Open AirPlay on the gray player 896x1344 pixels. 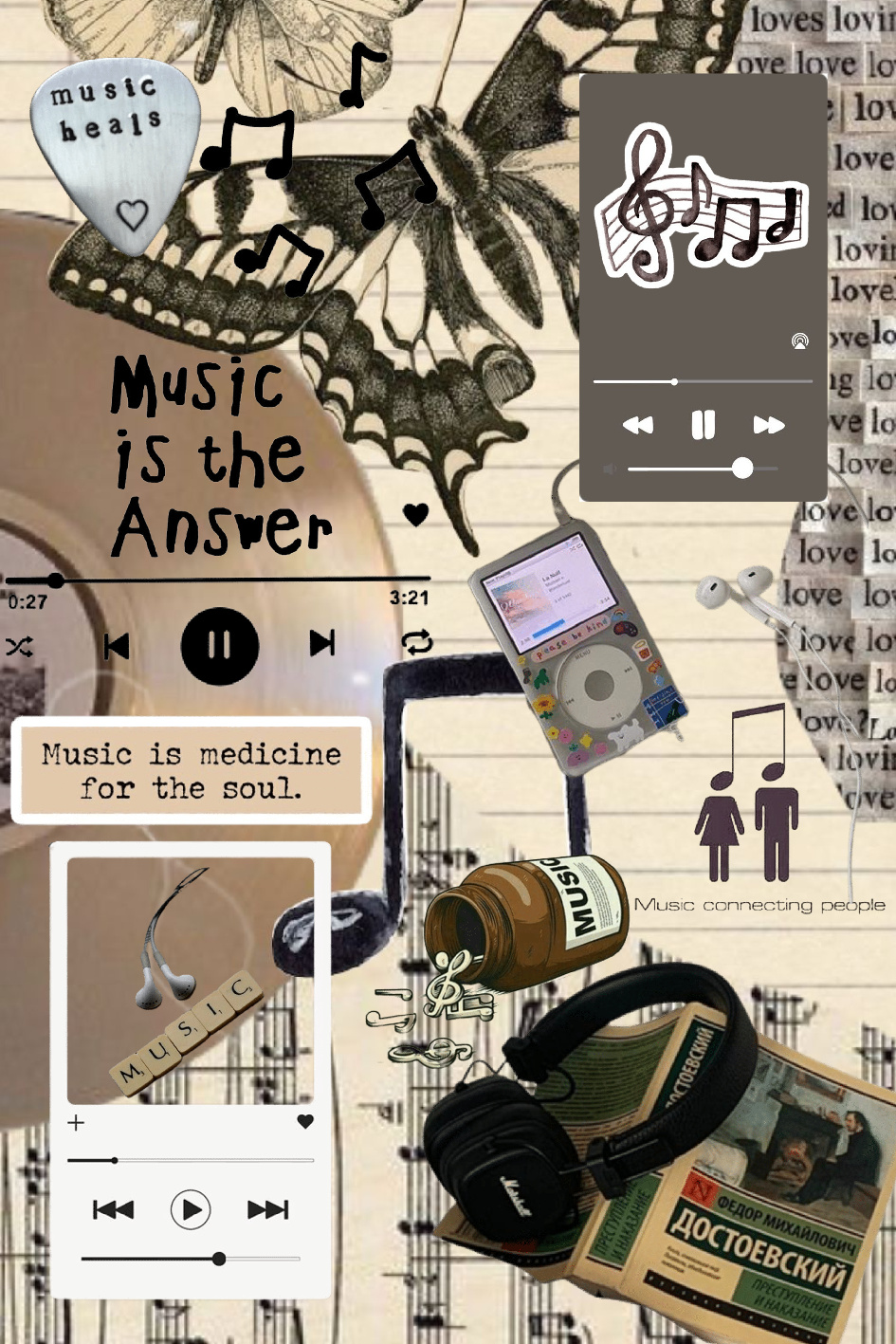[x=801, y=341]
